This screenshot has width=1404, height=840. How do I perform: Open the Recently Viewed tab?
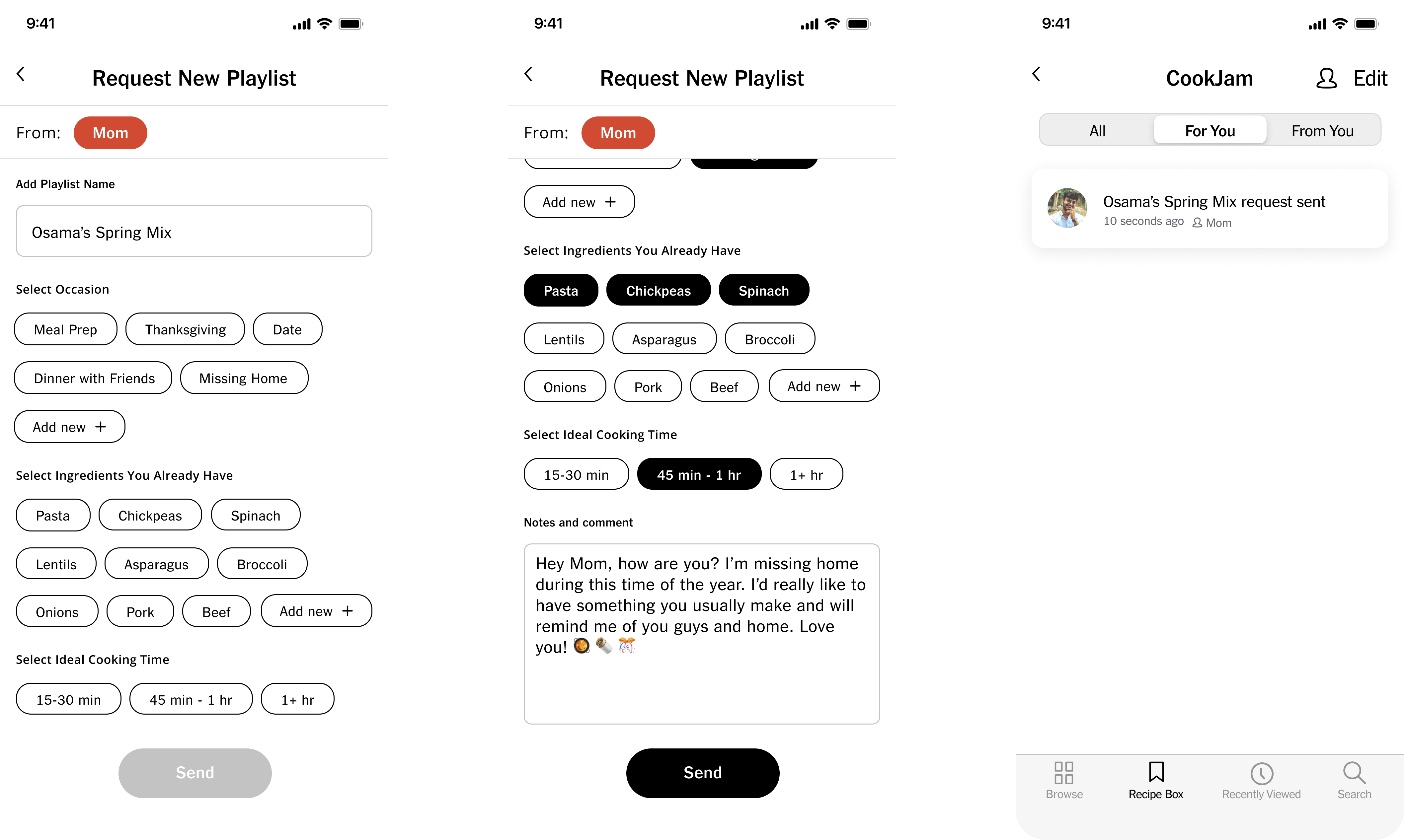tap(1261, 780)
